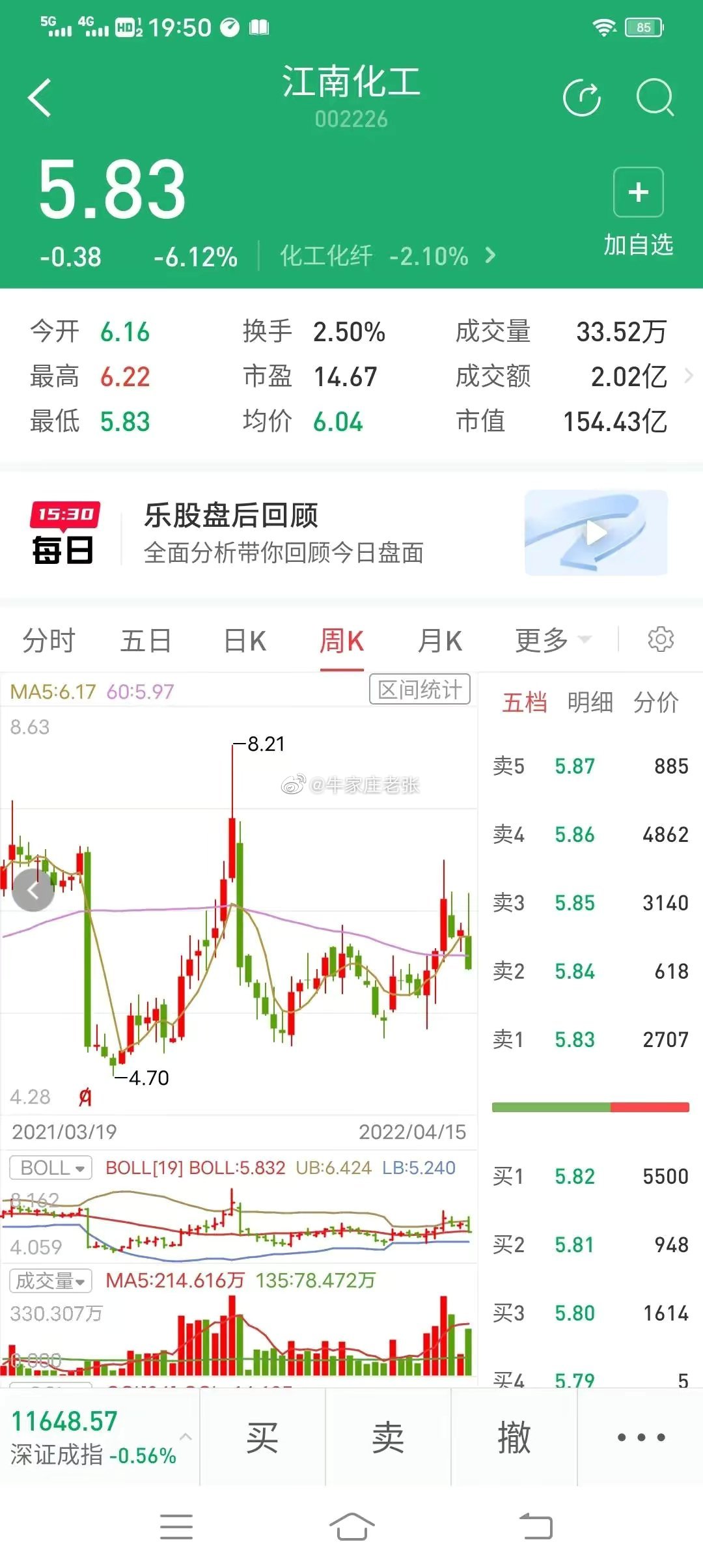
Task: Switch to the 分时 chart tab
Action: pyautogui.click(x=49, y=641)
